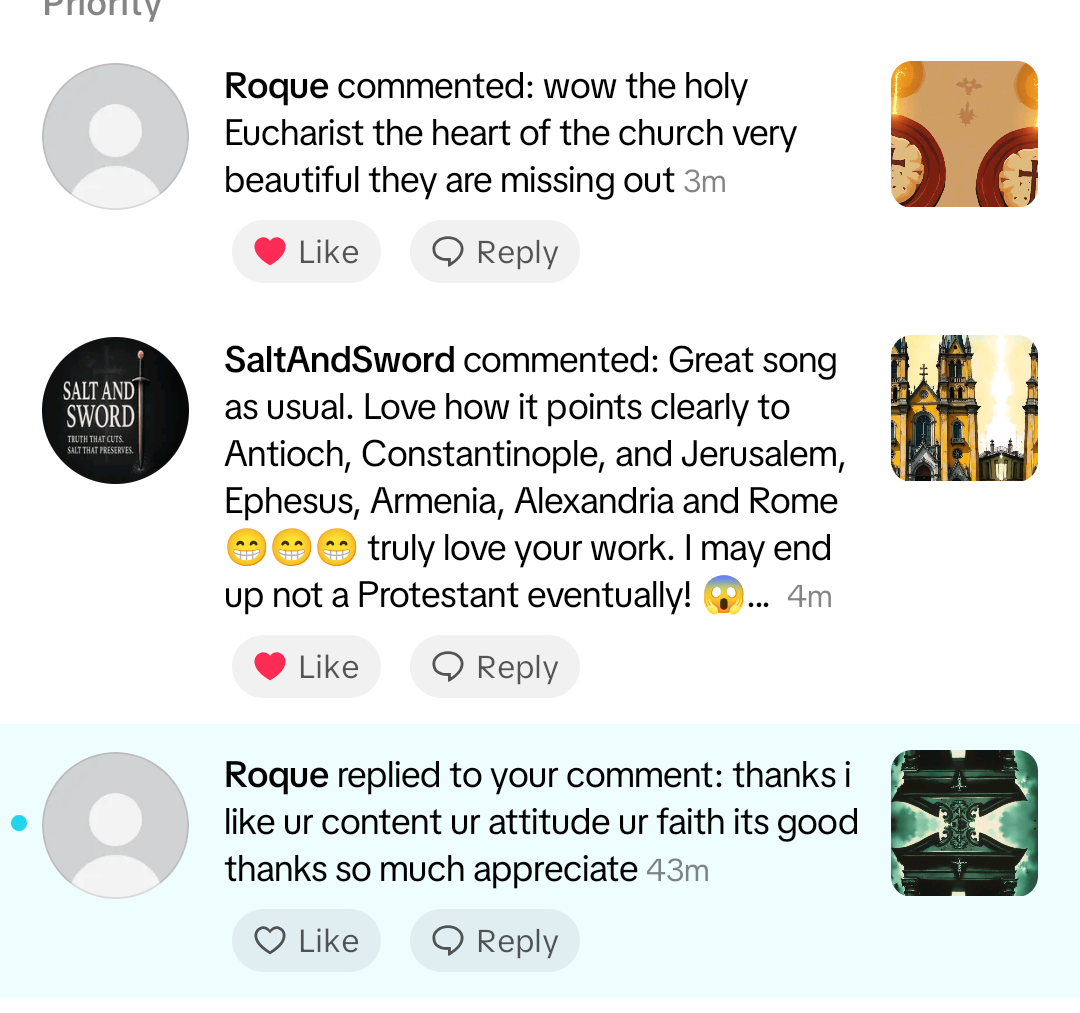Image resolution: width=1080 pixels, height=1013 pixels.
Task: Like Roque's reply to your comment
Action: point(306,940)
